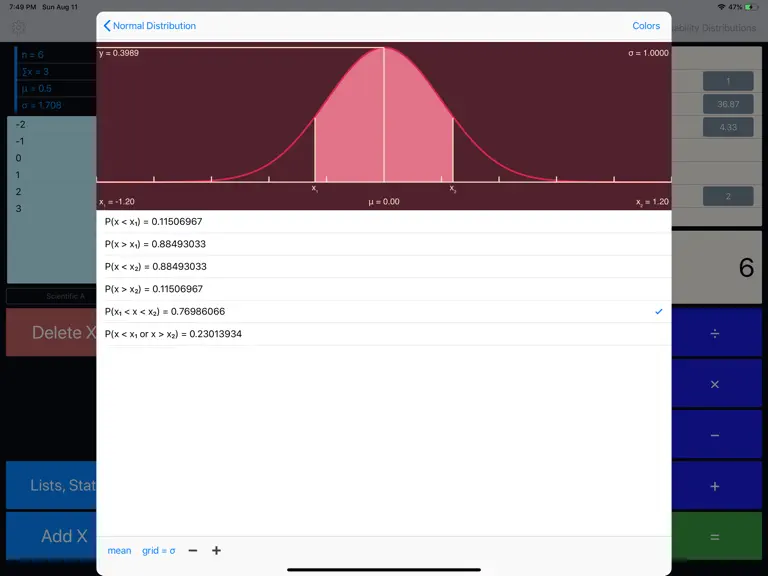Select the P(x₁ < x < x₂) row

pyautogui.click(x=384, y=312)
